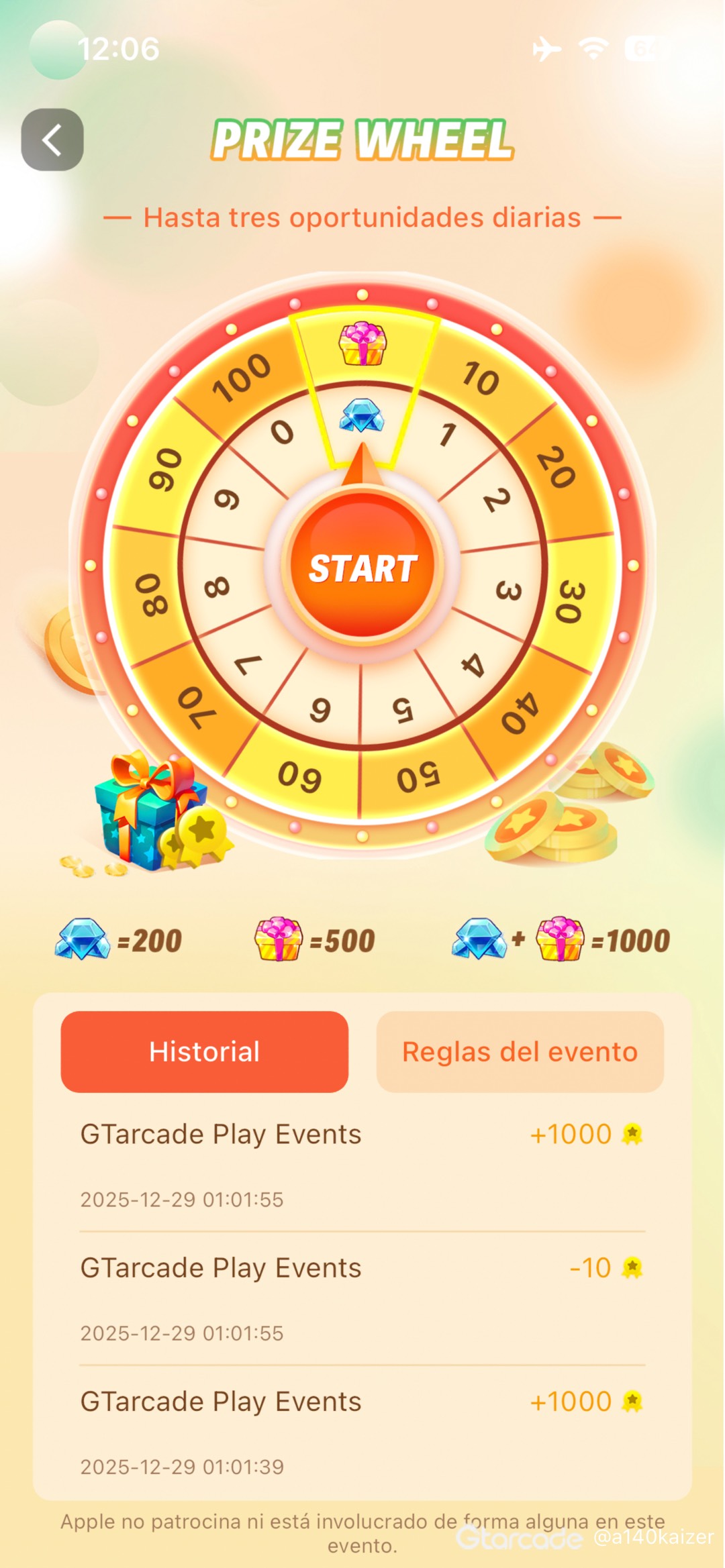The height and width of the screenshot is (1568, 725).
Task: Switch to Reglas del evento tab
Action: (520, 1051)
